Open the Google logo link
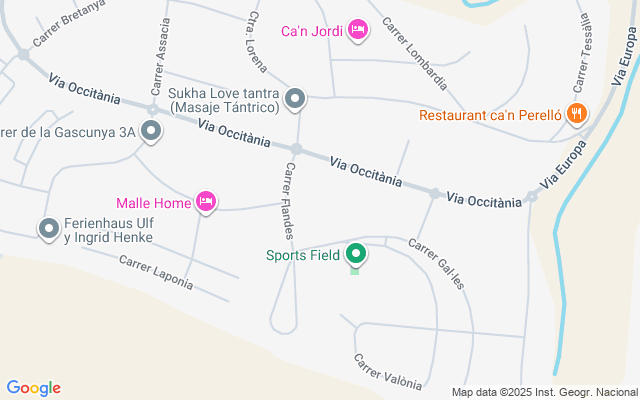This screenshot has height=400, width=640. [33, 388]
